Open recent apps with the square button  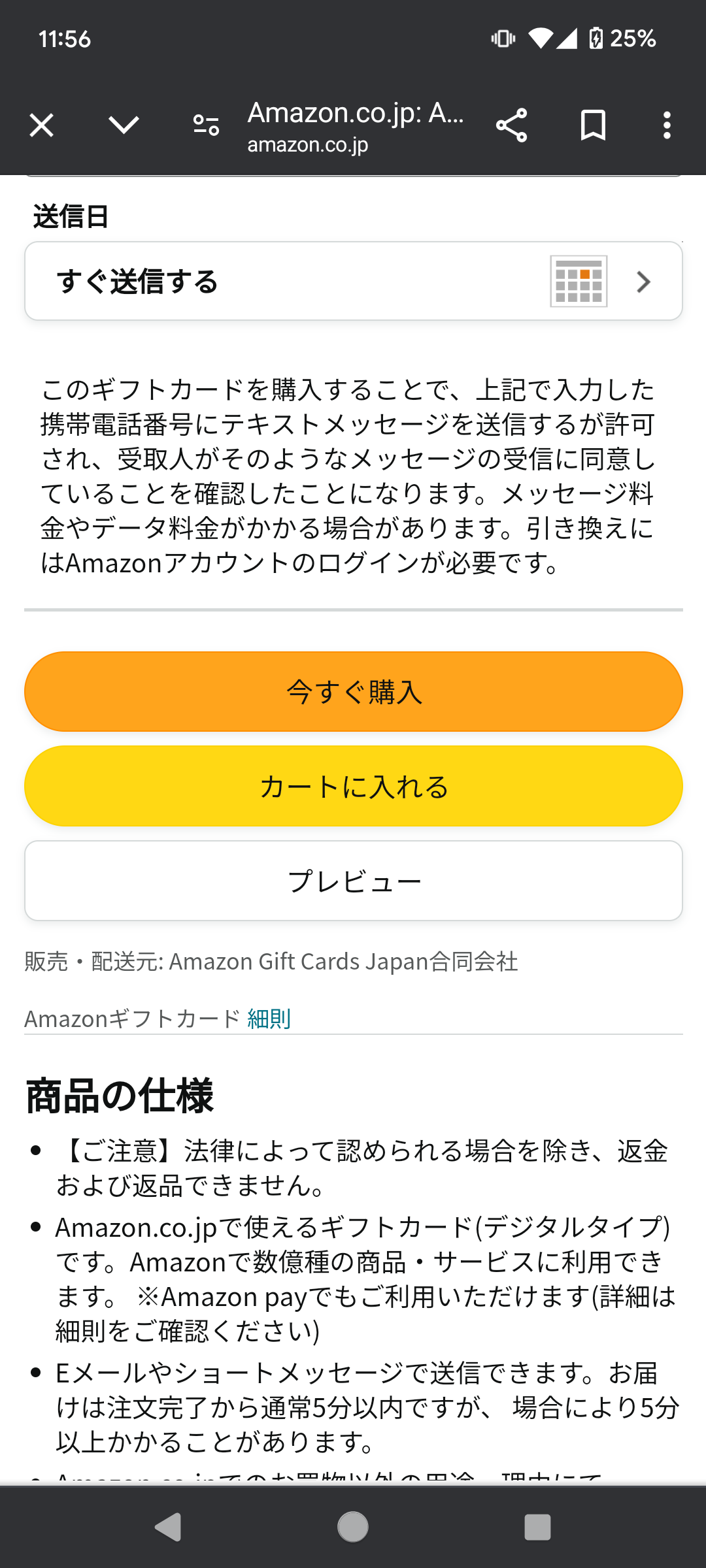click(537, 1527)
